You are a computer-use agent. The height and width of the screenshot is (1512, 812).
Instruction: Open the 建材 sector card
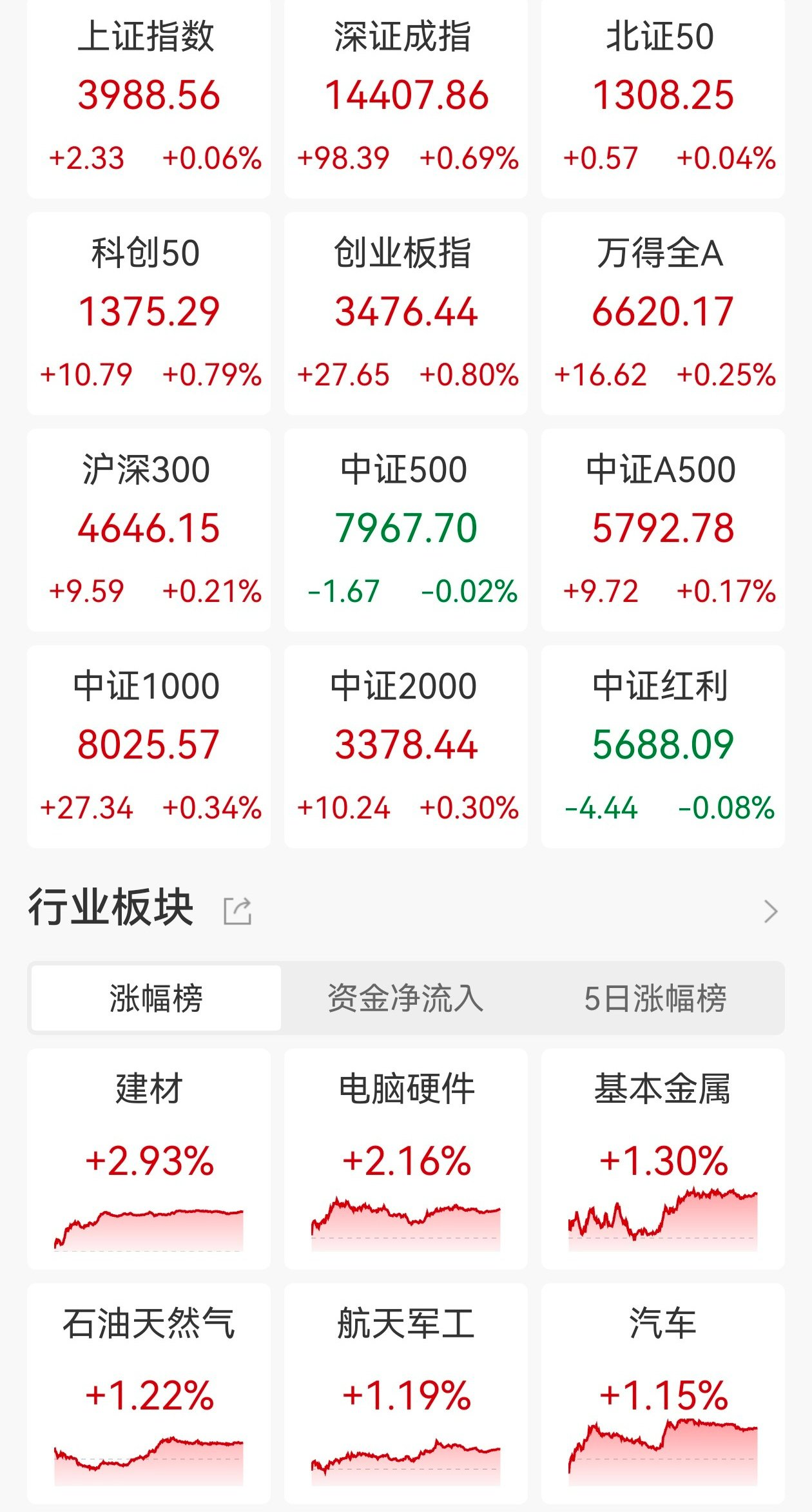point(149,1159)
